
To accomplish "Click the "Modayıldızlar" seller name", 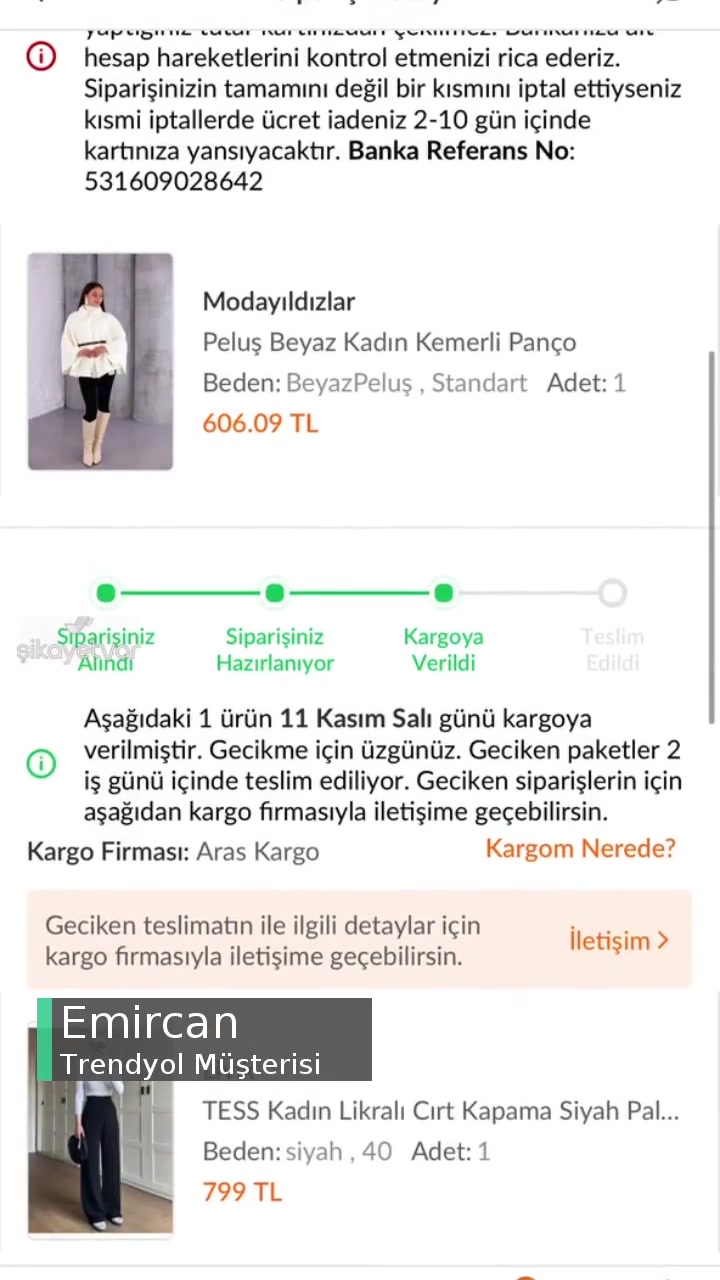I will coord(278,301).
